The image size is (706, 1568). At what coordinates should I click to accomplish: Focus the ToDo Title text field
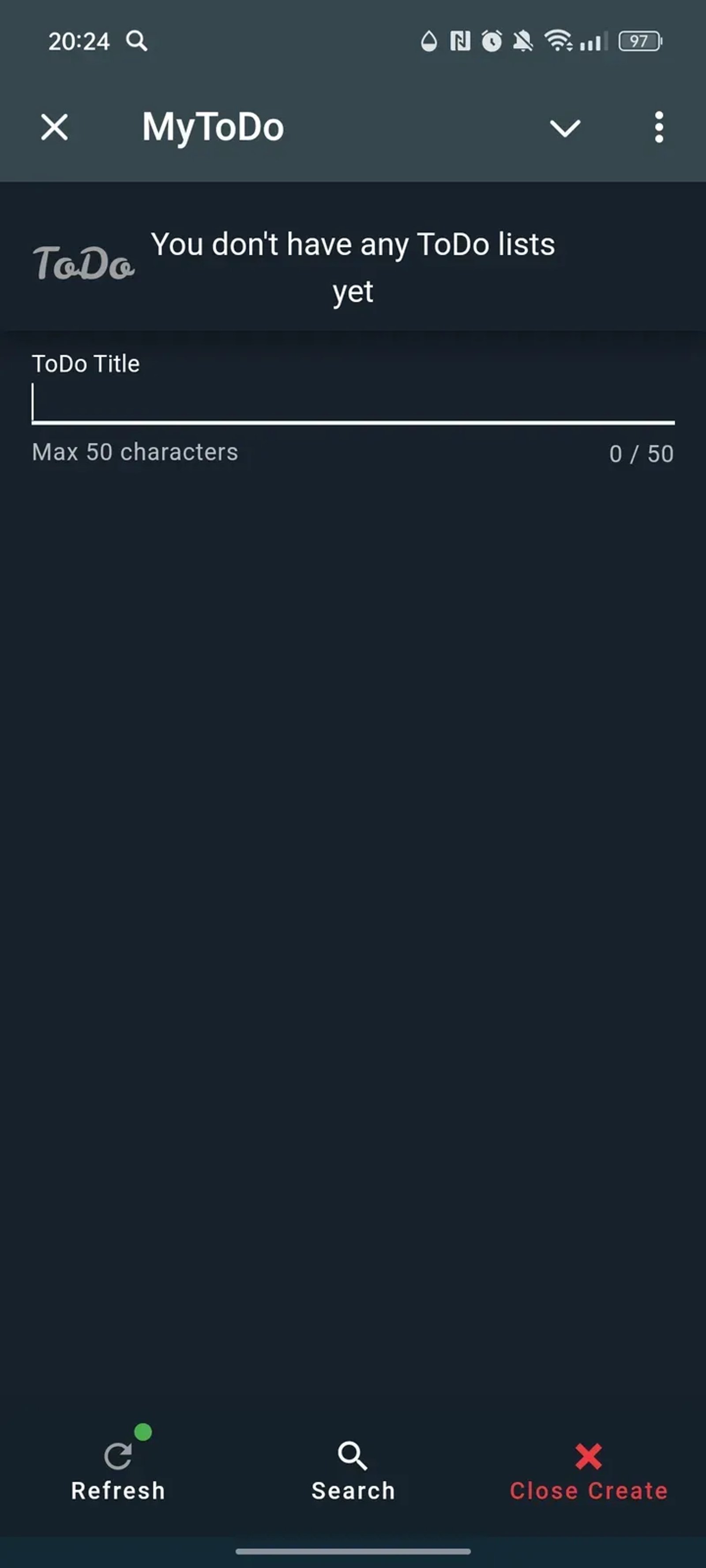click(x=353, y=403)
